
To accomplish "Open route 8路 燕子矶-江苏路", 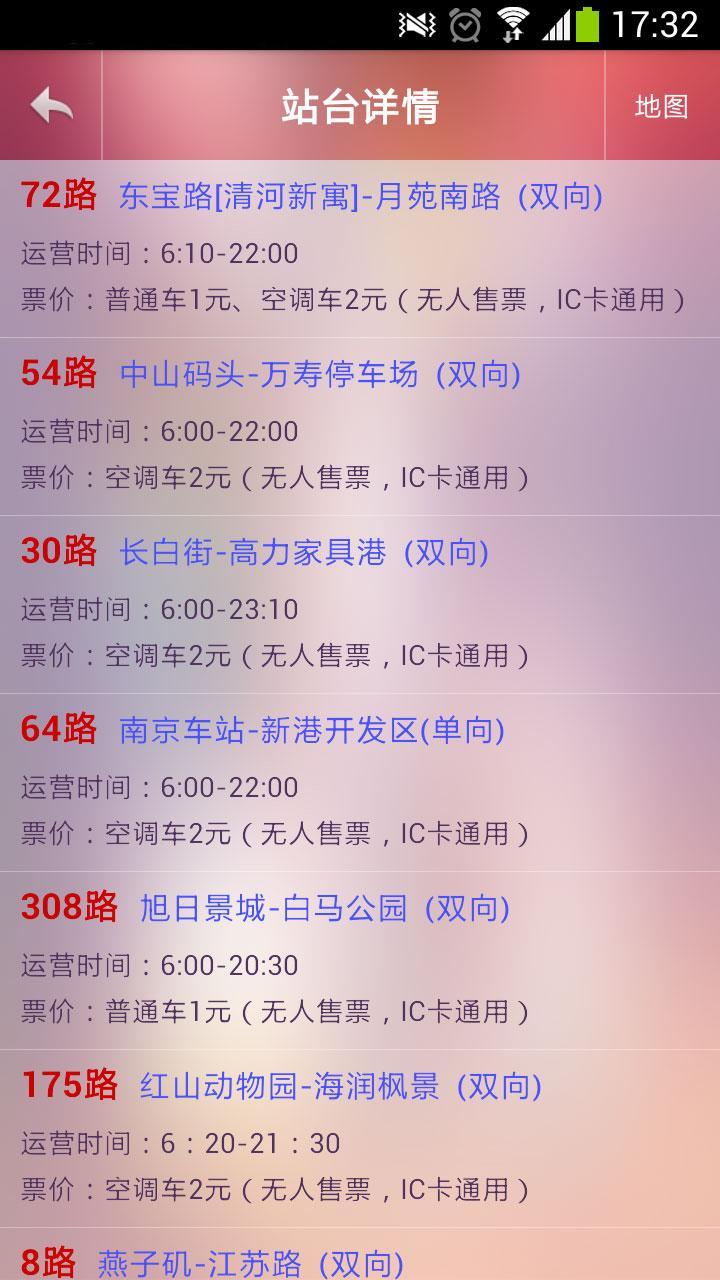I will (x=360, y=1260).
